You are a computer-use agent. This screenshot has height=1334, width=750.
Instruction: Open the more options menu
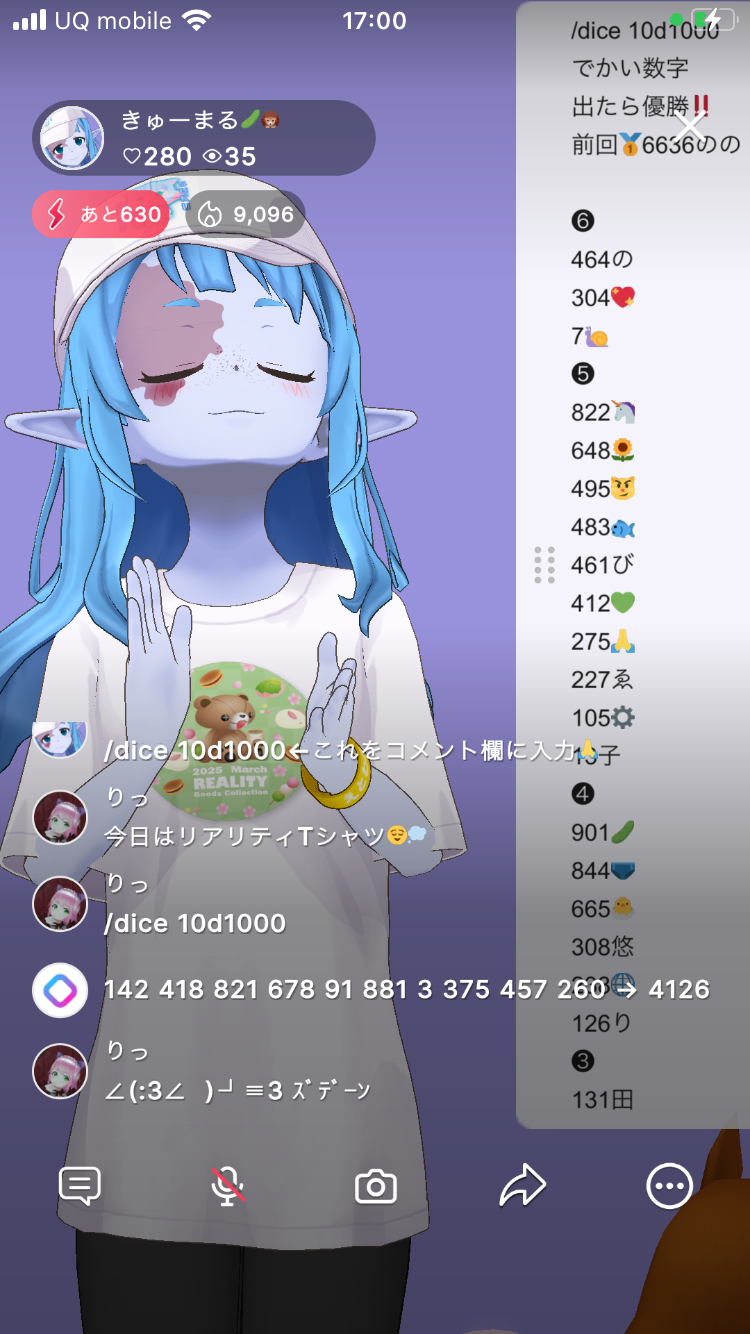[x=669, y=1187]
